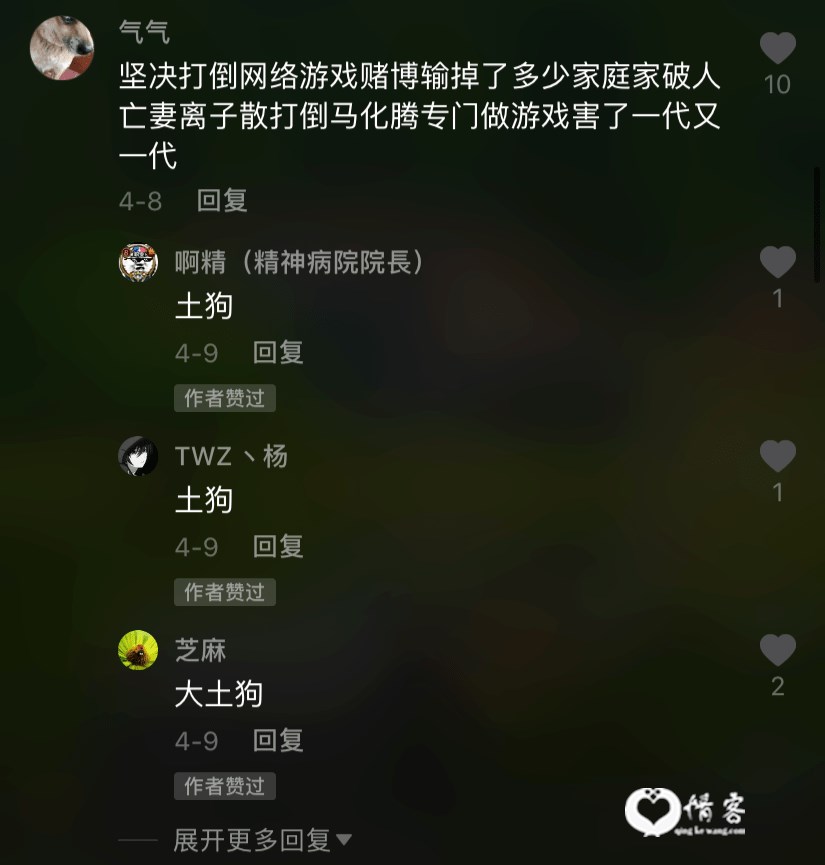Like TWZ丶杨's reply
The height and width of the screenshot is (865, 825).
click(777, 457)
